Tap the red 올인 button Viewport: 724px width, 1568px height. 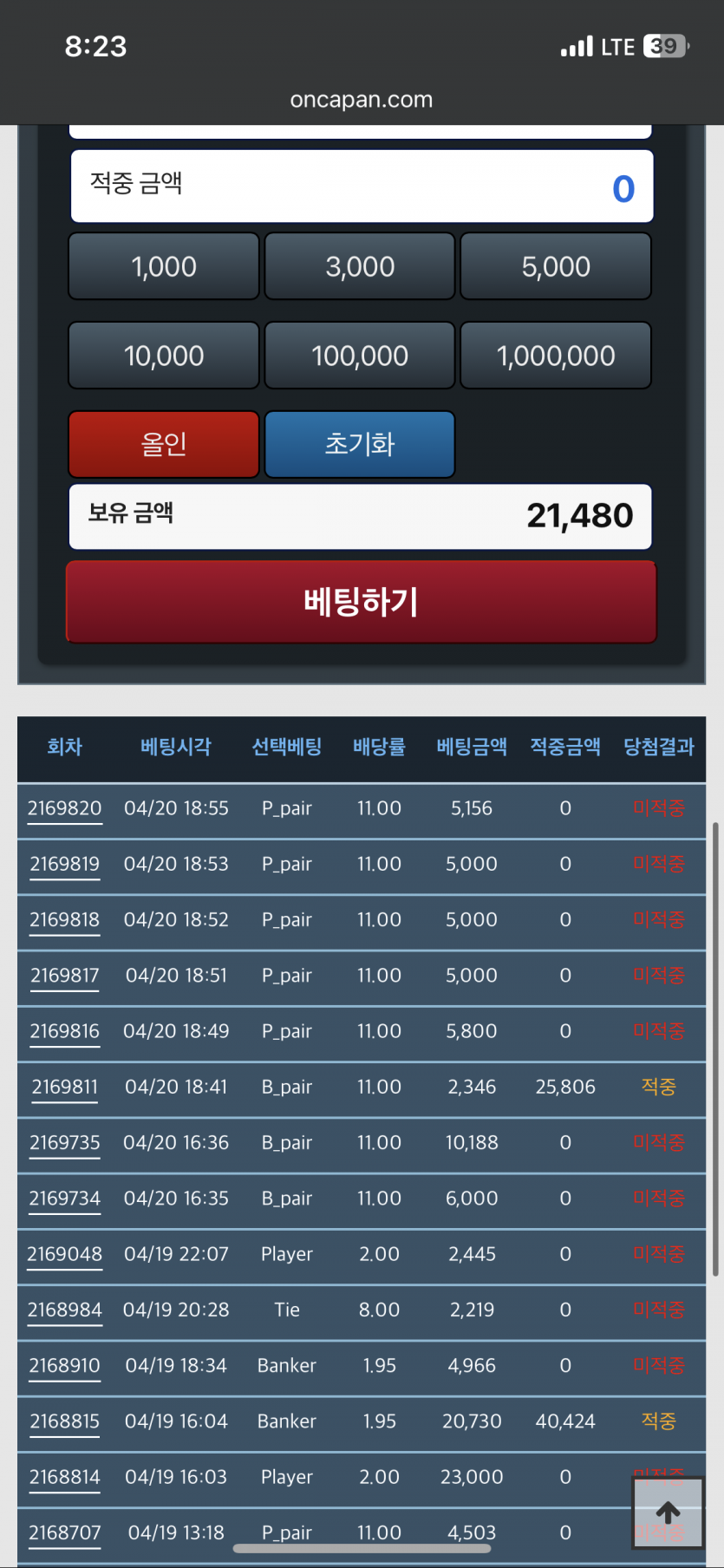(x=164, y=444)
